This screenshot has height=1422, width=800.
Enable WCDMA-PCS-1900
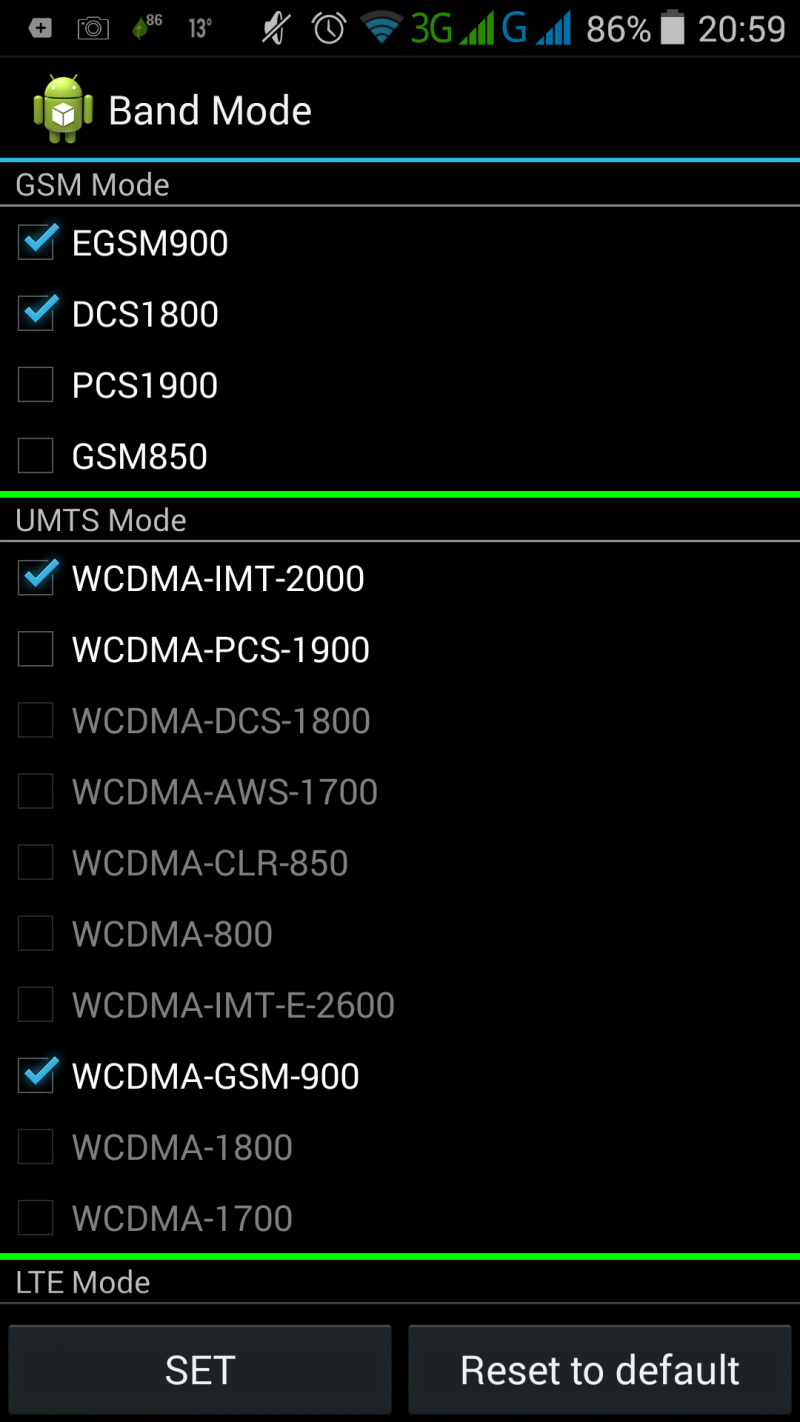[x=36, y=649]
